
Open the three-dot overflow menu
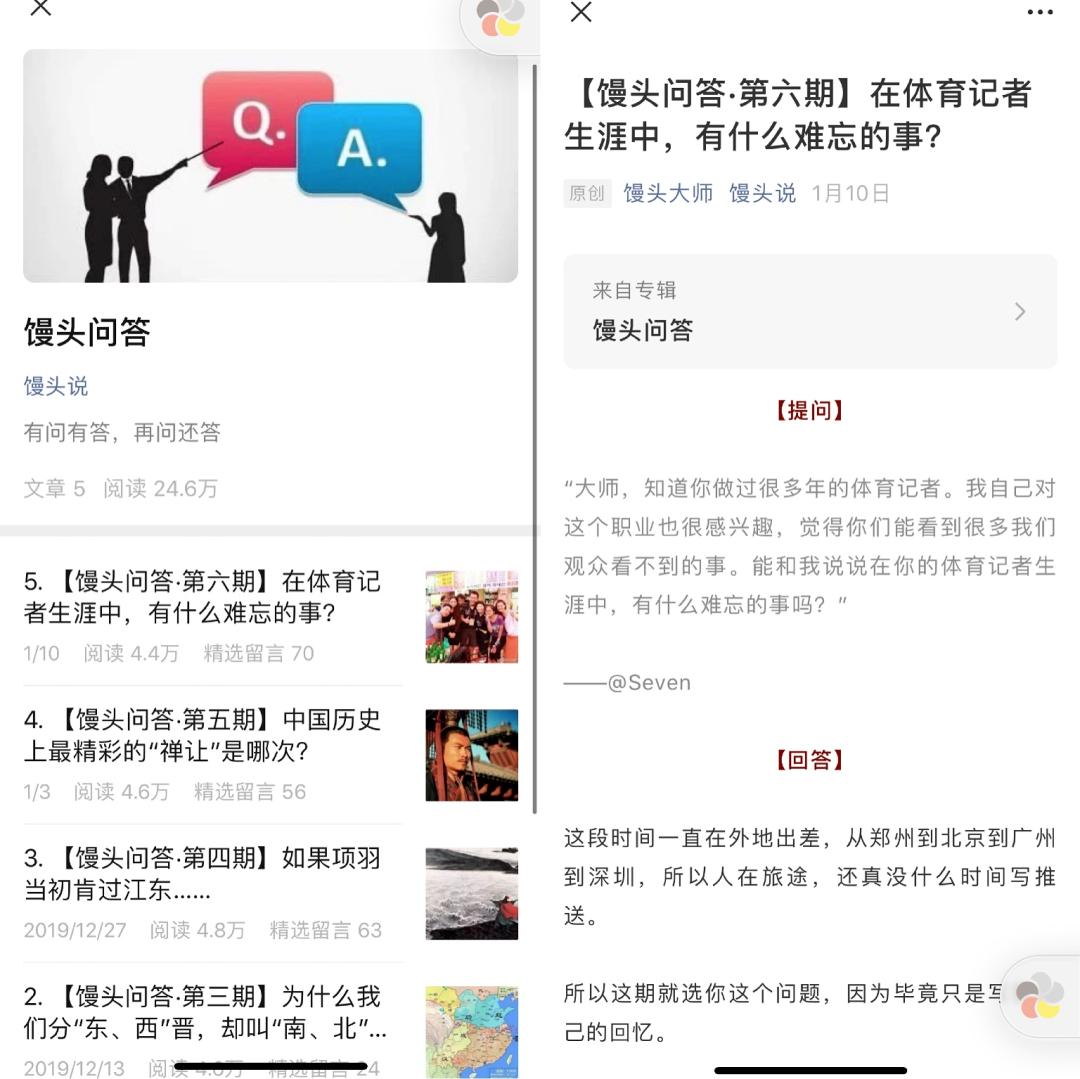point(1040,13)
